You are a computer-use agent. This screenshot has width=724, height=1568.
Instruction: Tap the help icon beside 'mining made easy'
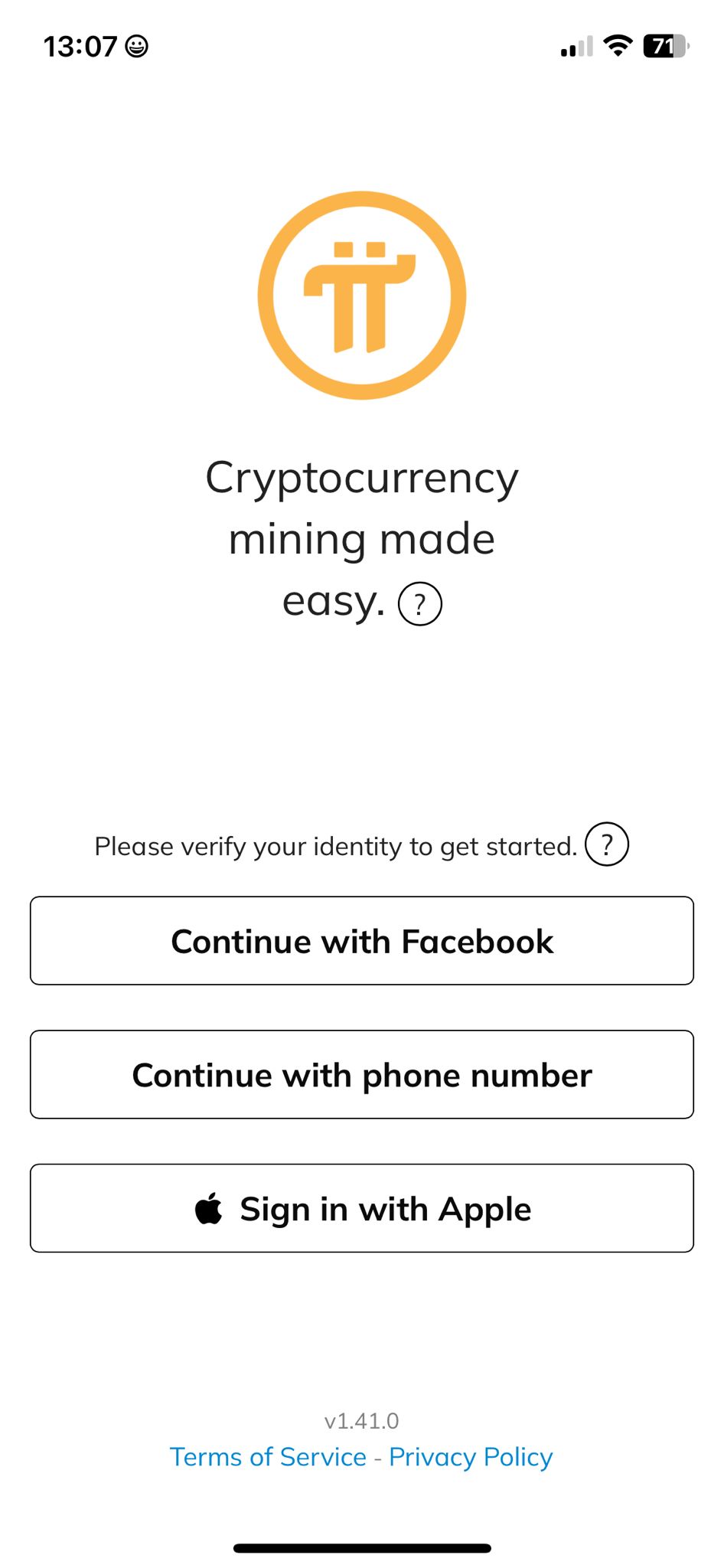419,604
